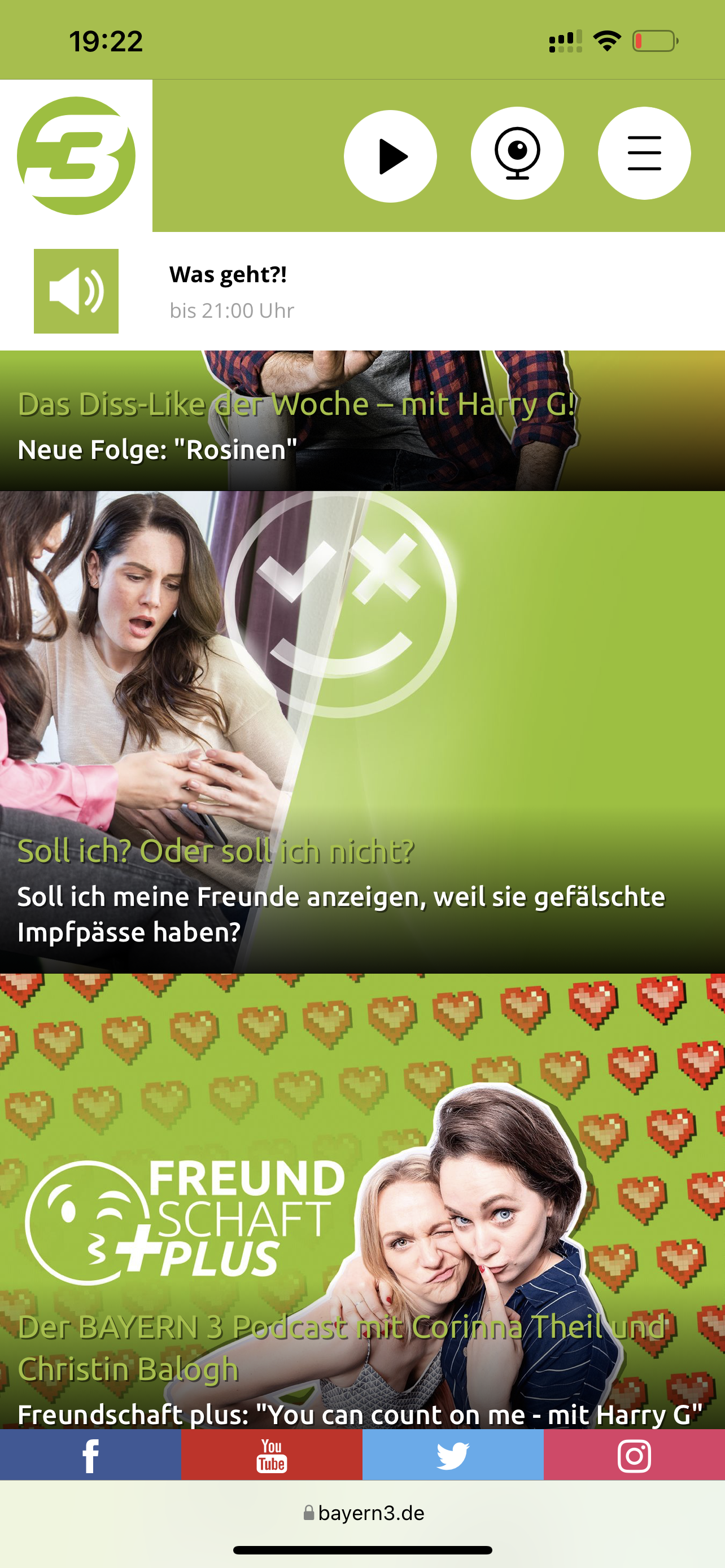Screen dimensions: 725x1568
Task: Tap the green speaker icon
Action: (76, 291)
